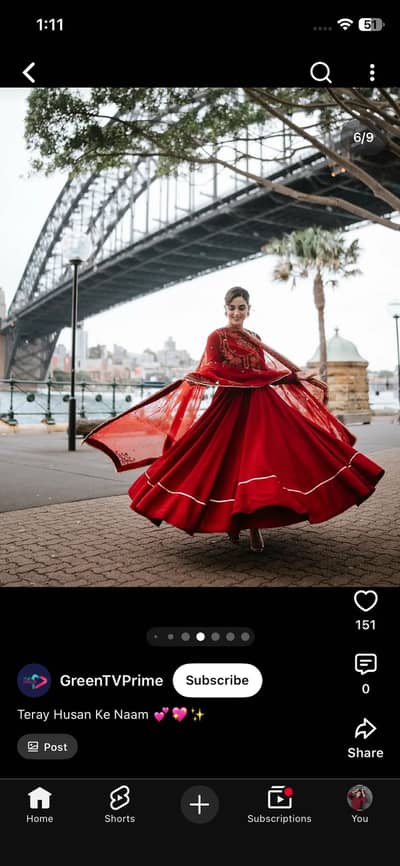The image size is (400, 866).
Task: Switch to the Home tab
Action: [40, 805]
